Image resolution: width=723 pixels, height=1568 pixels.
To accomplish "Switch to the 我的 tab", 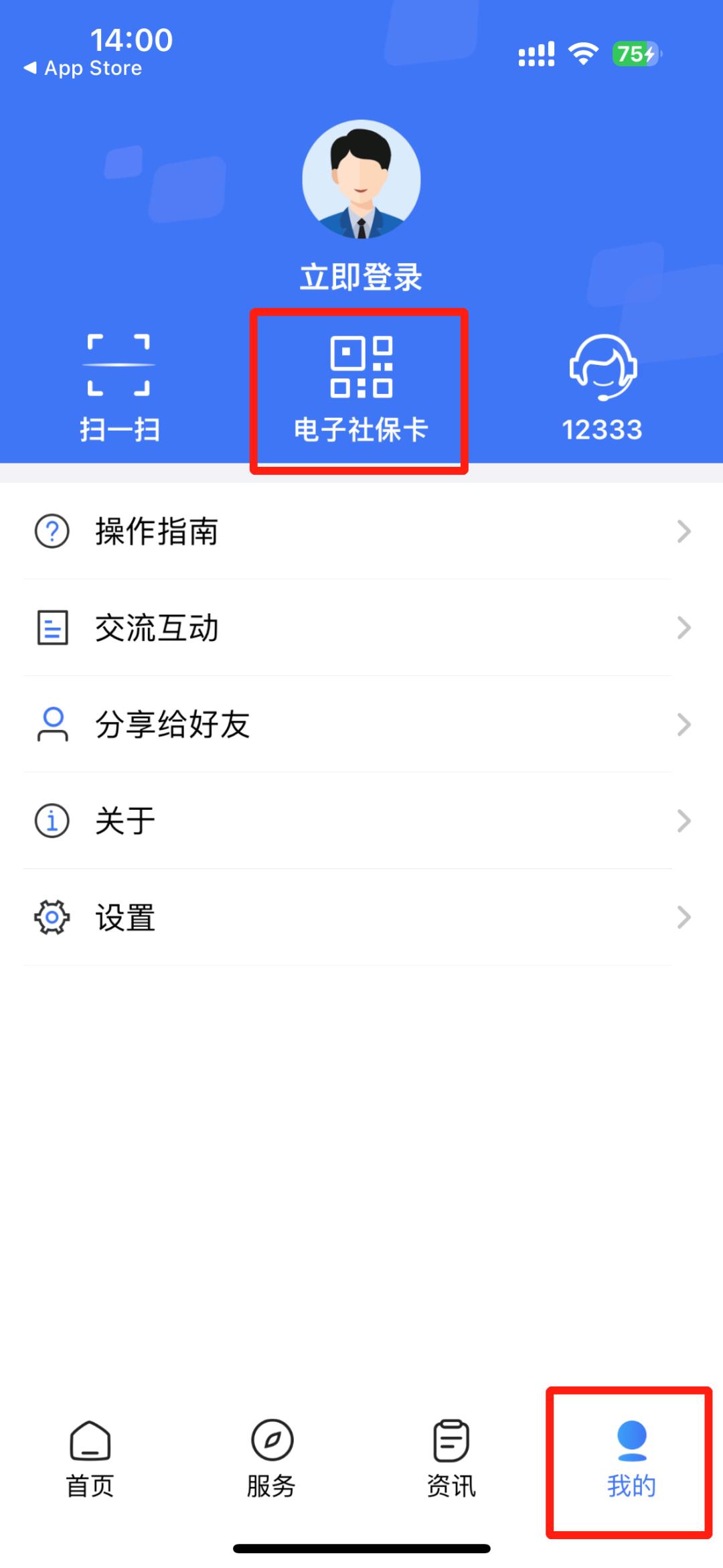I will click(629, 1464).
